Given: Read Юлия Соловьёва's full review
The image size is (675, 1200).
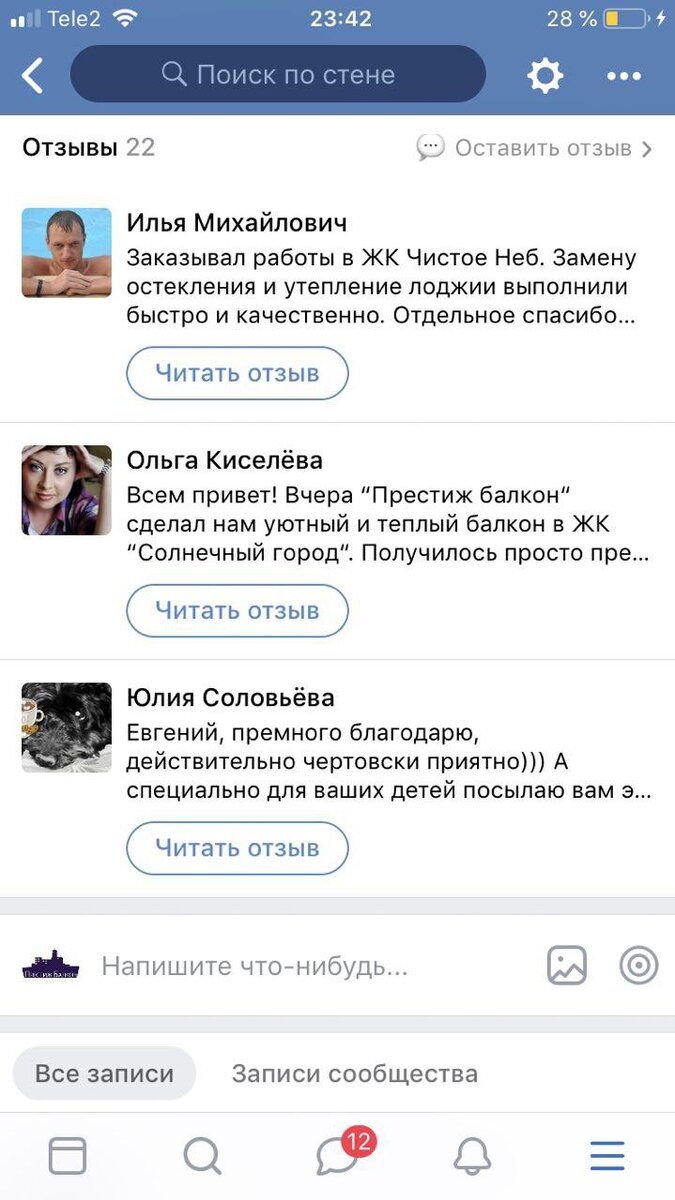Looking at the screenshot, I should click(237, 848).
